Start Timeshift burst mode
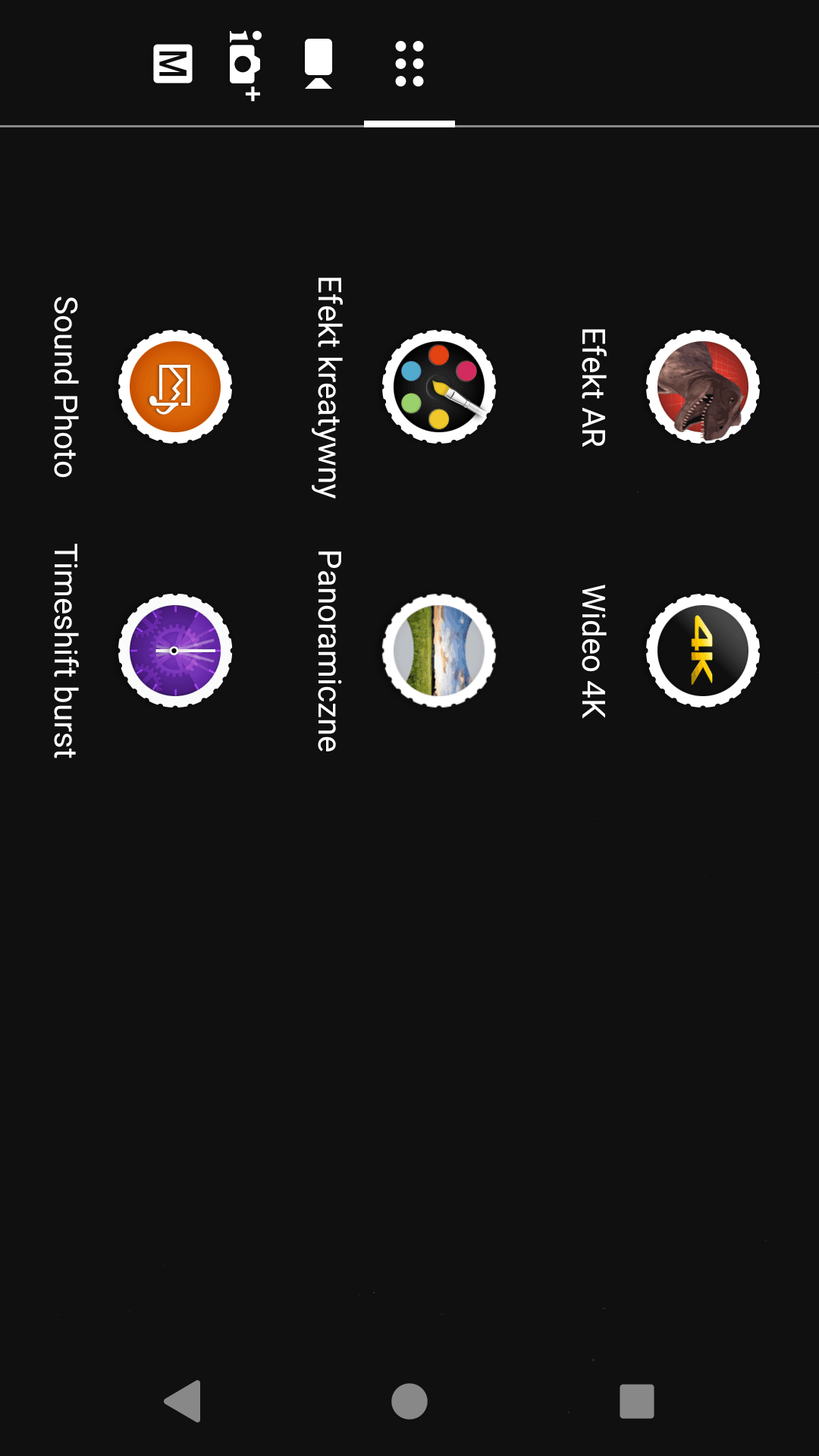The image size is (819, 1456). click(175, 651)
